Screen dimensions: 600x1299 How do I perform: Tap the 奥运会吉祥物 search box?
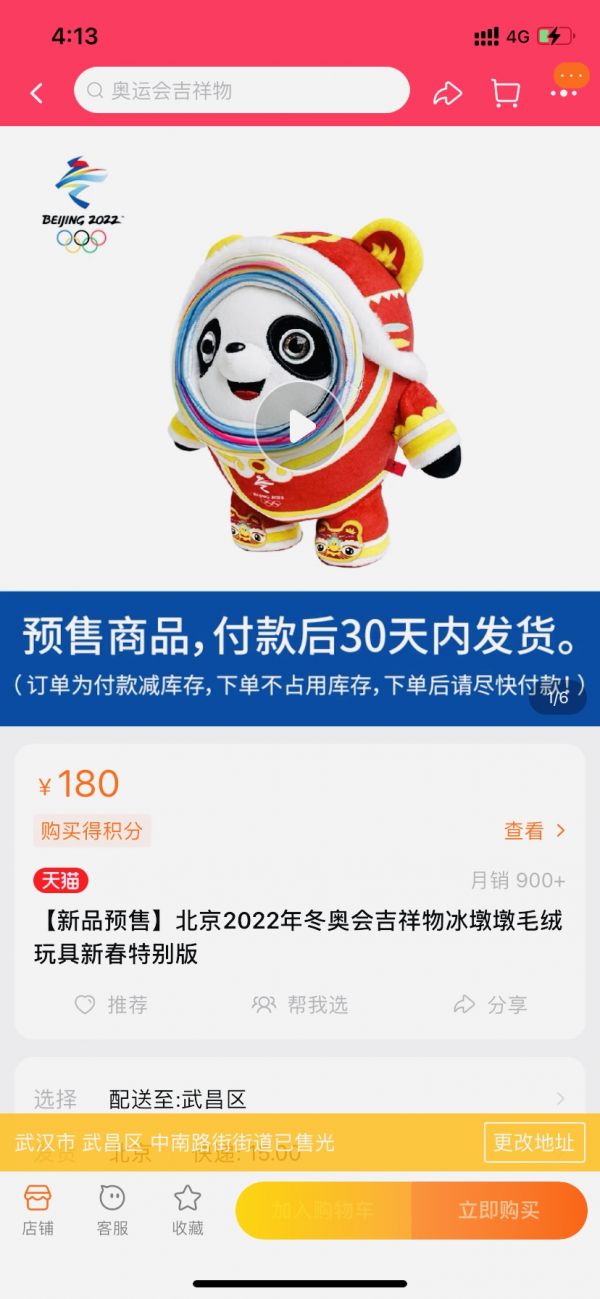241,91
